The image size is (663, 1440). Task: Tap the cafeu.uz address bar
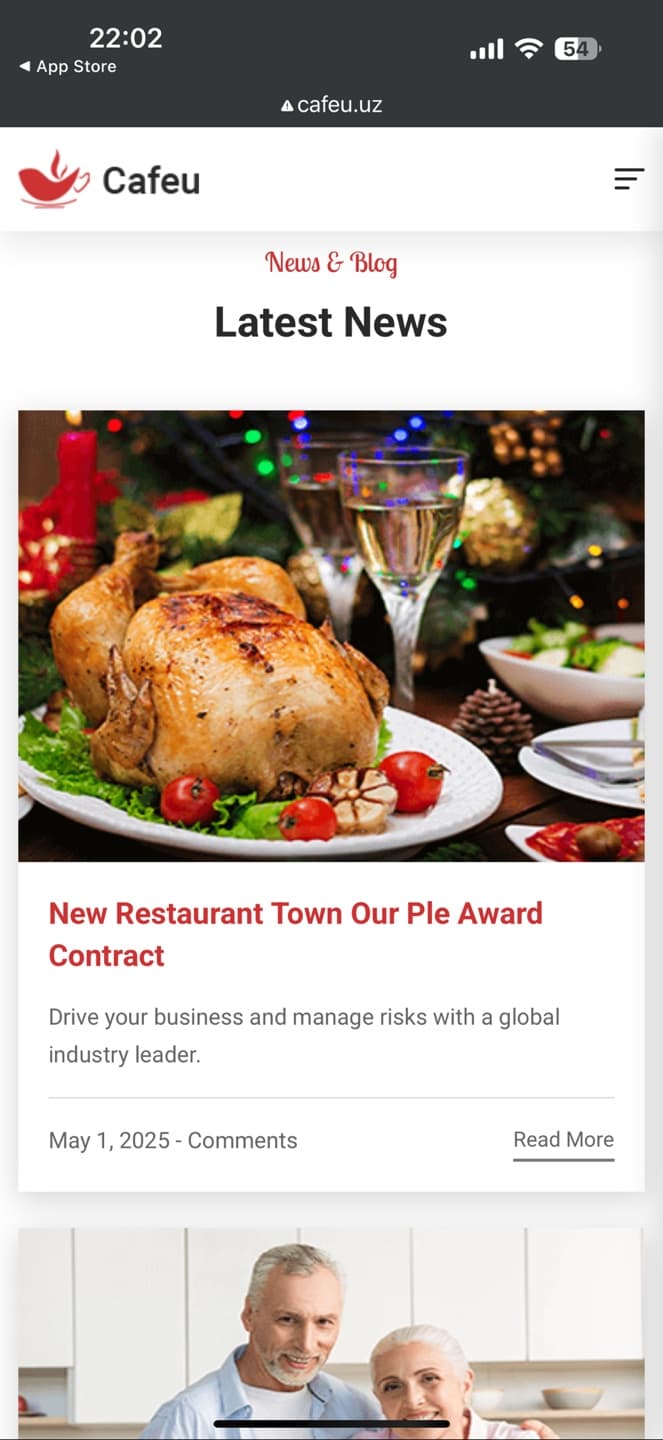tap(331, 104)
